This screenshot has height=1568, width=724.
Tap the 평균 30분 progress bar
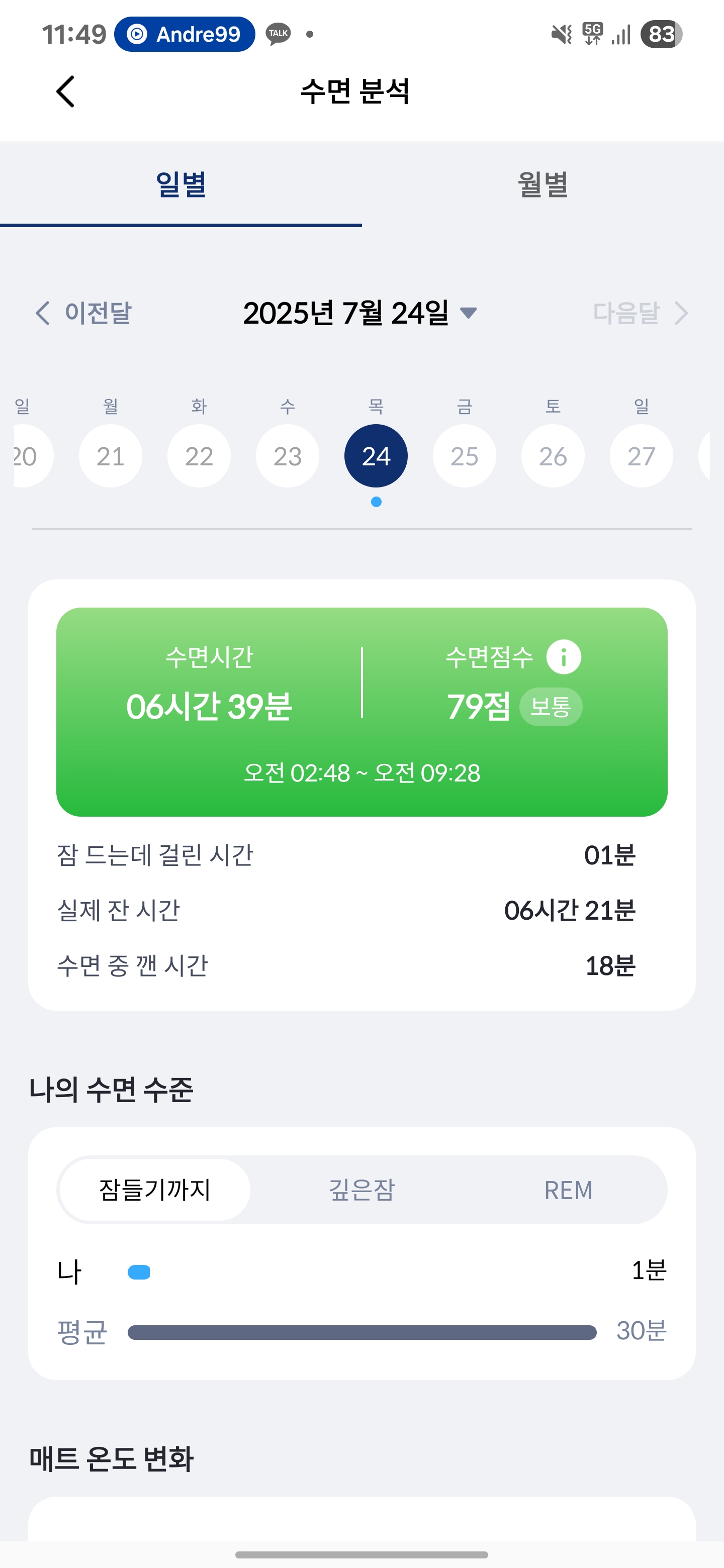click(x=361, y=1332)
